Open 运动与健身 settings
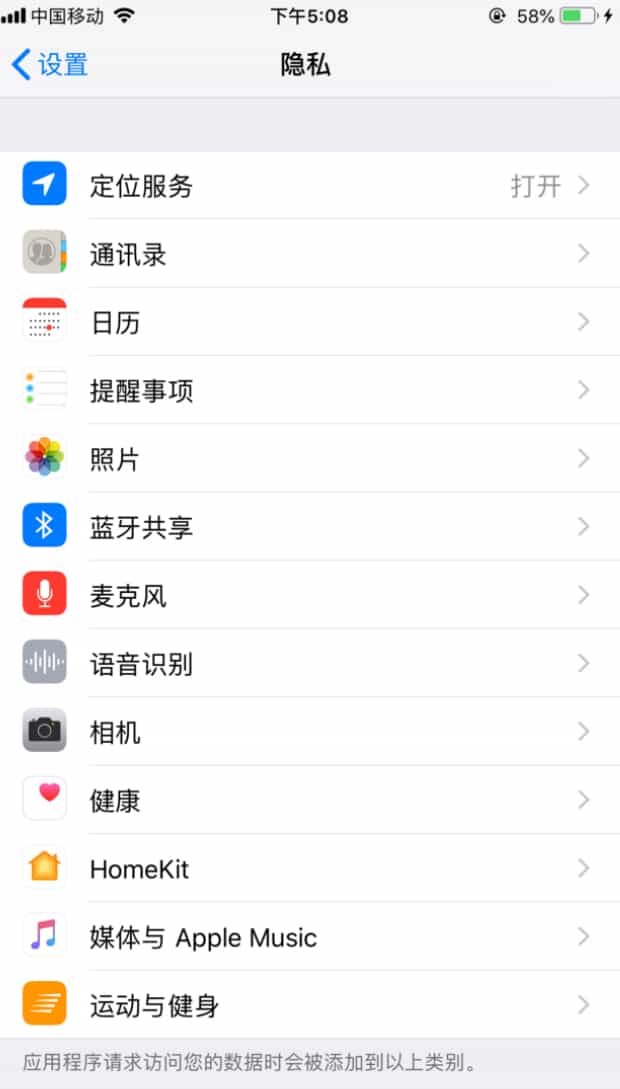 [310, 1004]
